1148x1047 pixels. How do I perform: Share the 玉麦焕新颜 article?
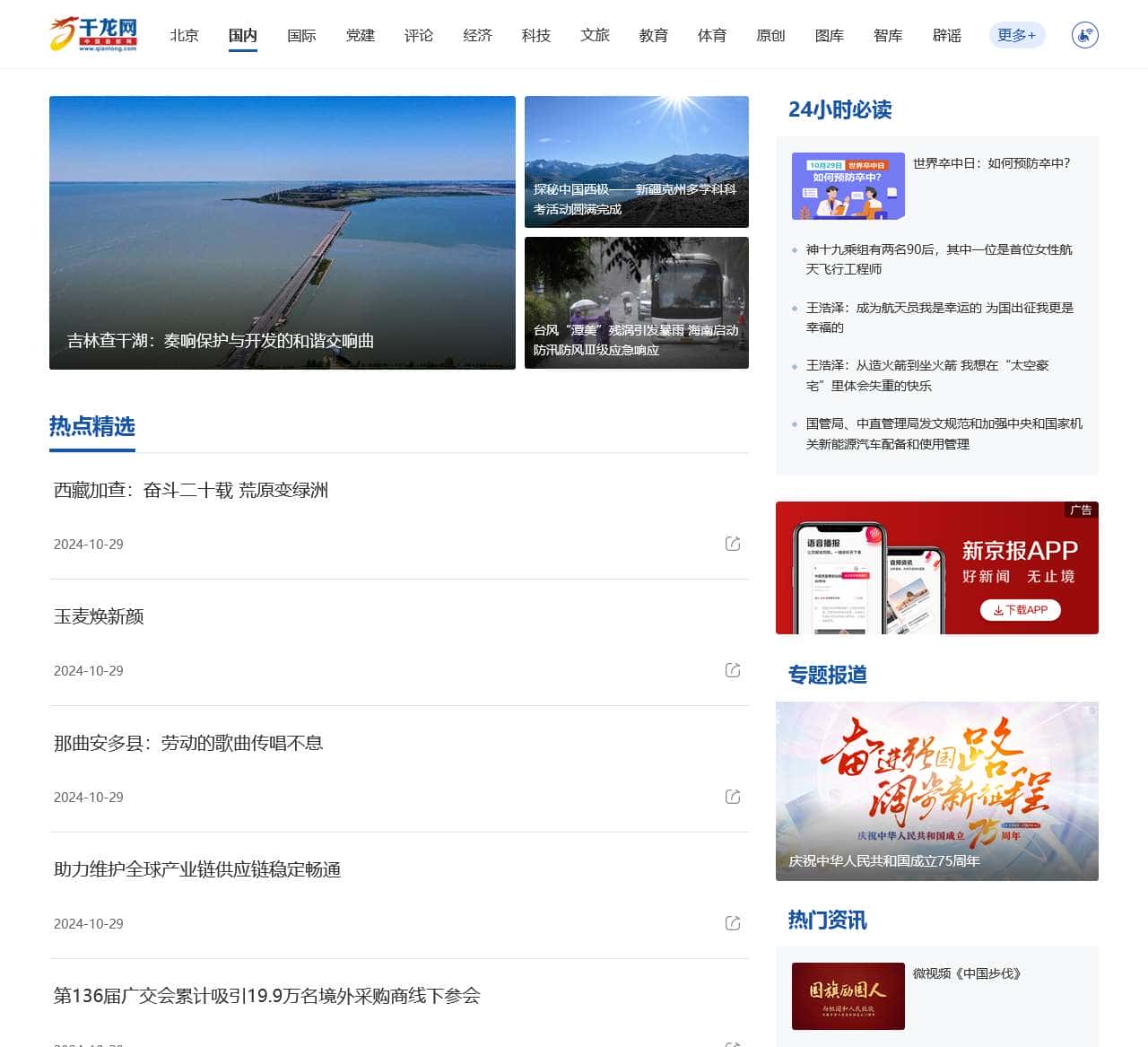(733, 670)
